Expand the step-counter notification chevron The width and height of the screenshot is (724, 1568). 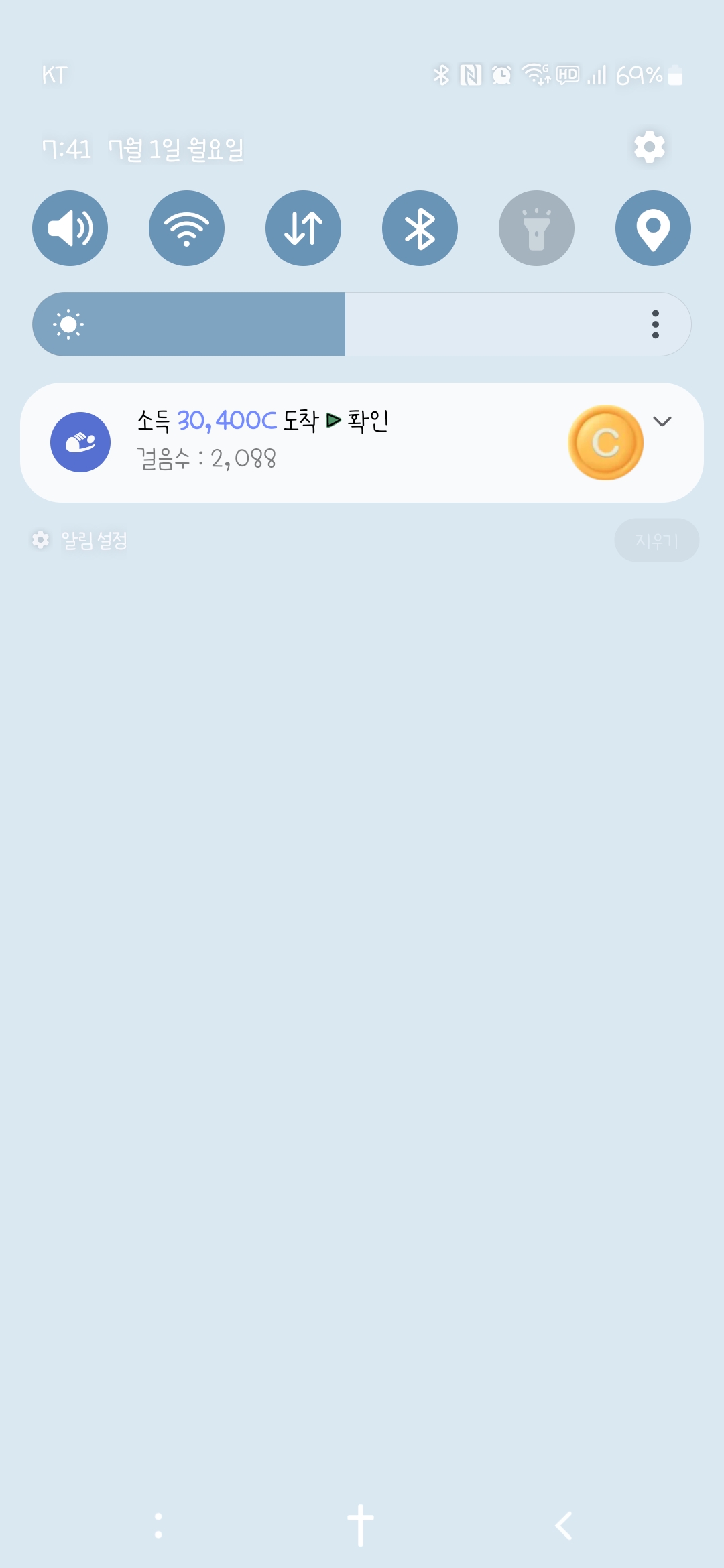point(662,421)
